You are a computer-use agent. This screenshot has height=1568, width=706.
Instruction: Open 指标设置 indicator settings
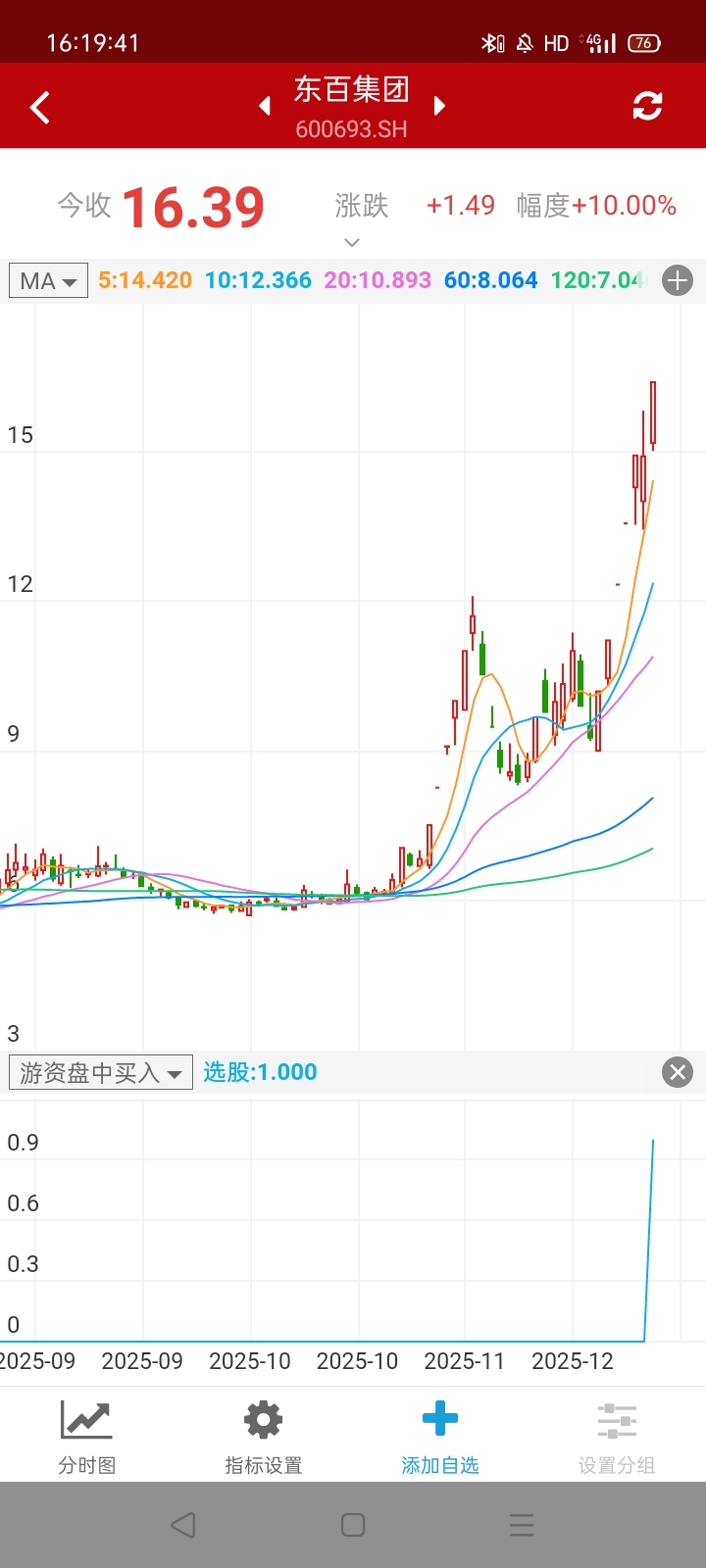coord(263,1437)
